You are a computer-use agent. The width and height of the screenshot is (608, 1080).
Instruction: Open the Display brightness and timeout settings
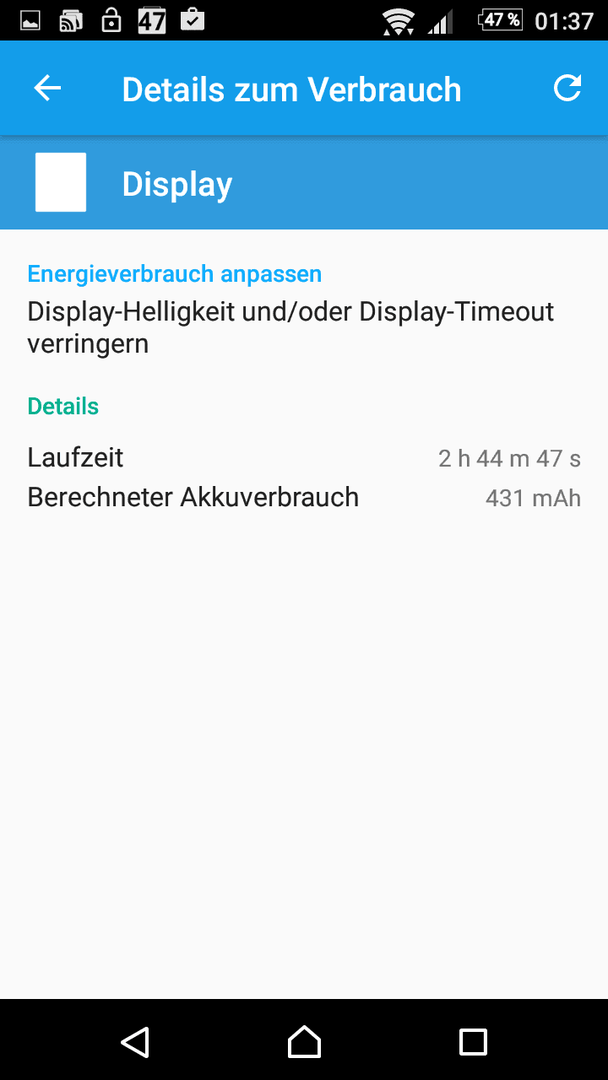304,310
